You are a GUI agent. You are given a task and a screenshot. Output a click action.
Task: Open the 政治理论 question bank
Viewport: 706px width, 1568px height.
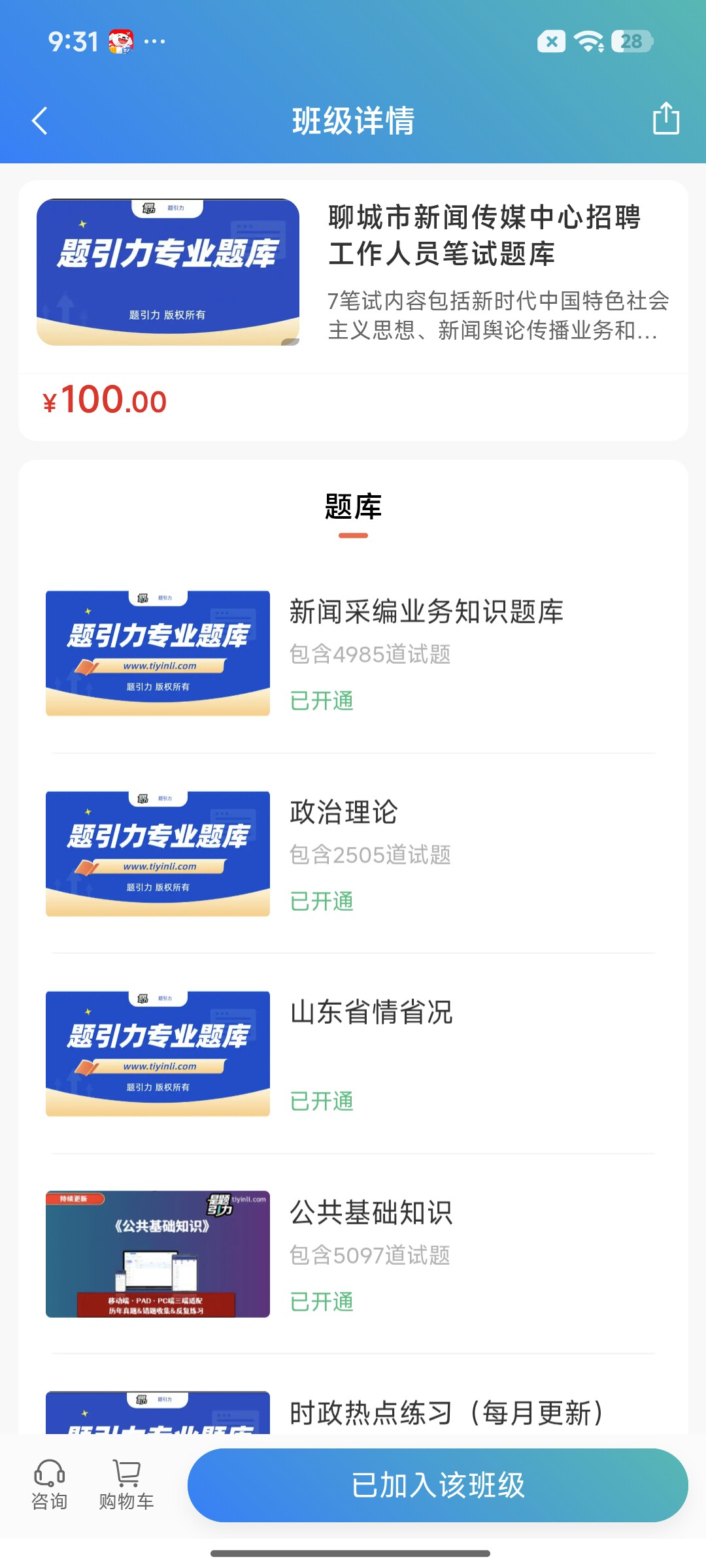pos(353,853)
